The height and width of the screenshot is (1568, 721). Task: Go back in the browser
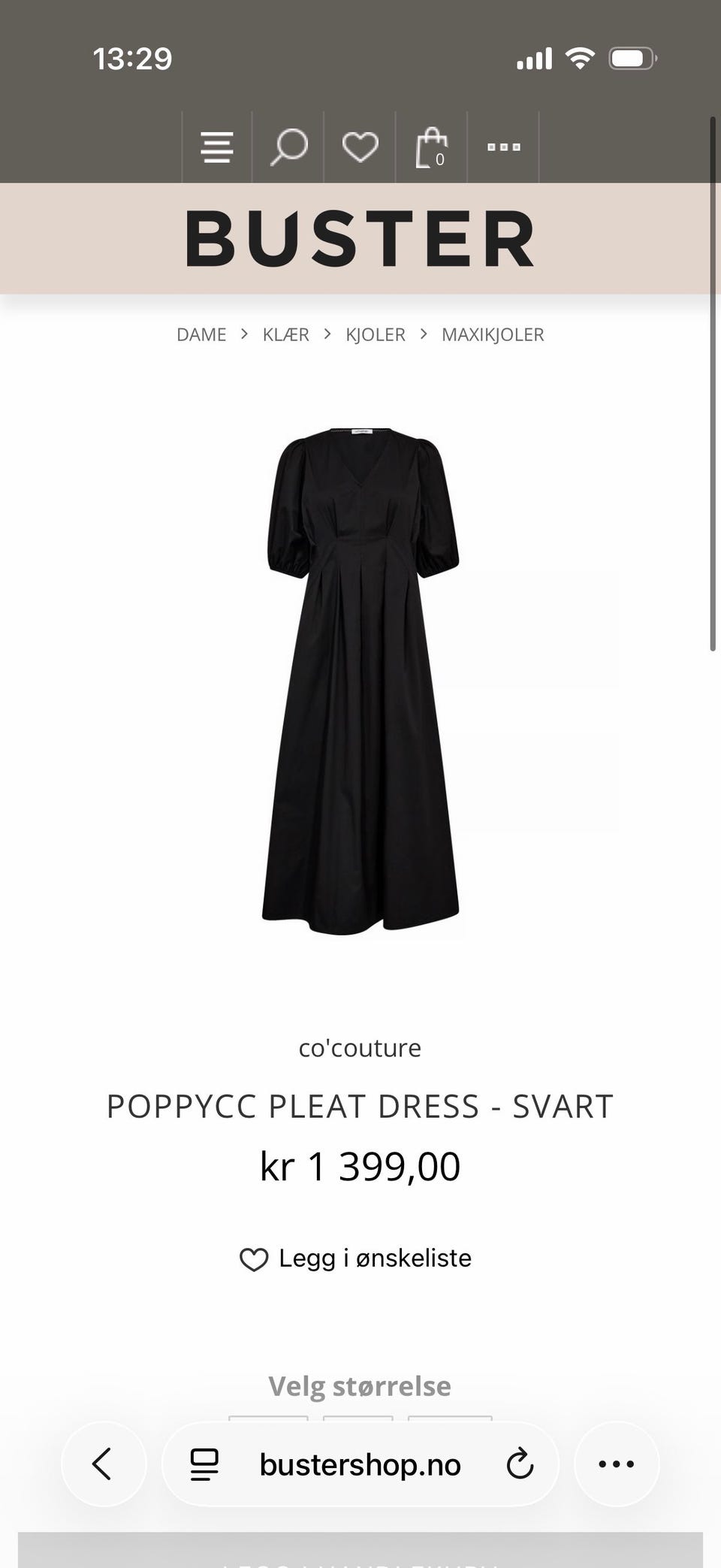click(104, 1464)
